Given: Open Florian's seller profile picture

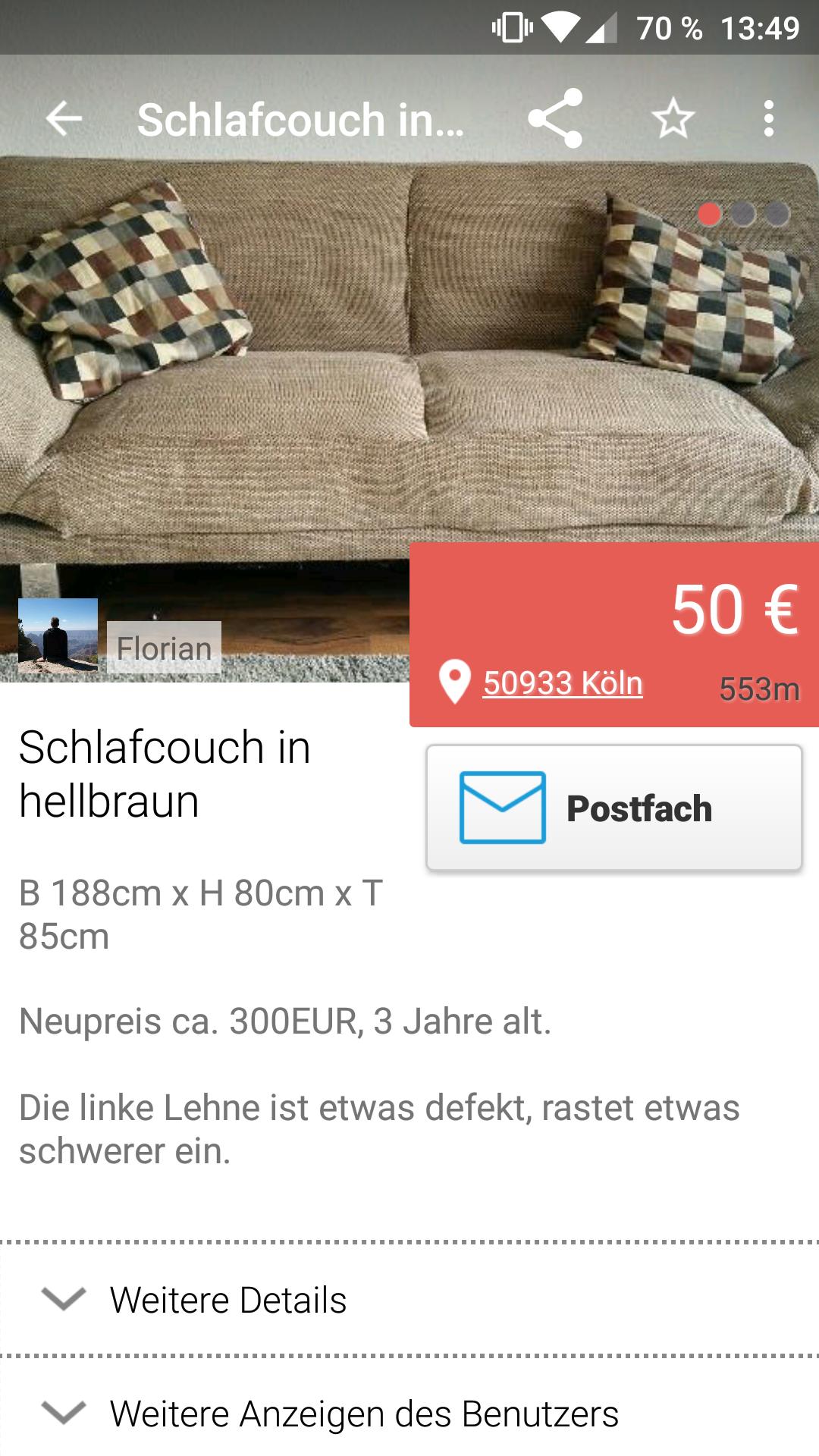Looking at the screenshot, I should pyautogui.click(x=58, y=637).
